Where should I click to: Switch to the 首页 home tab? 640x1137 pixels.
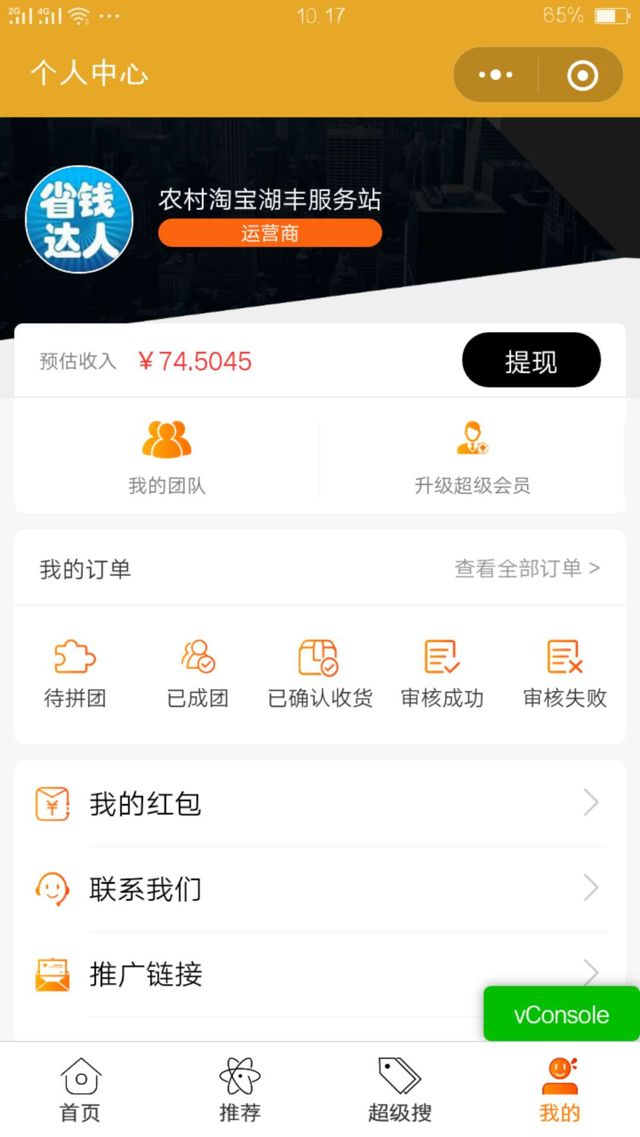pos(80,1089)
